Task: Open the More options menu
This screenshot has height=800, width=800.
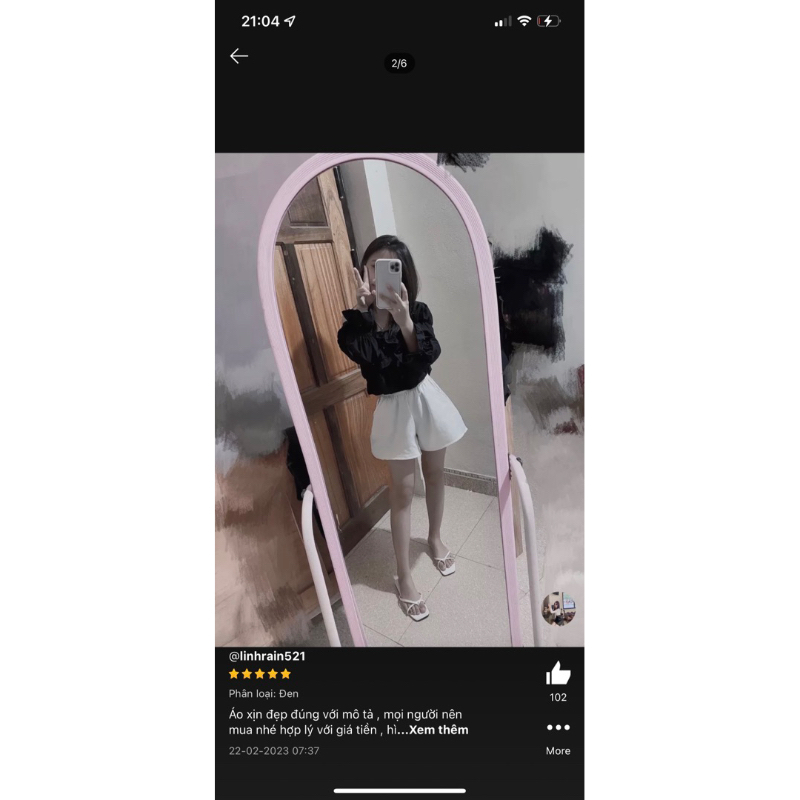Action: pos(558,728)
